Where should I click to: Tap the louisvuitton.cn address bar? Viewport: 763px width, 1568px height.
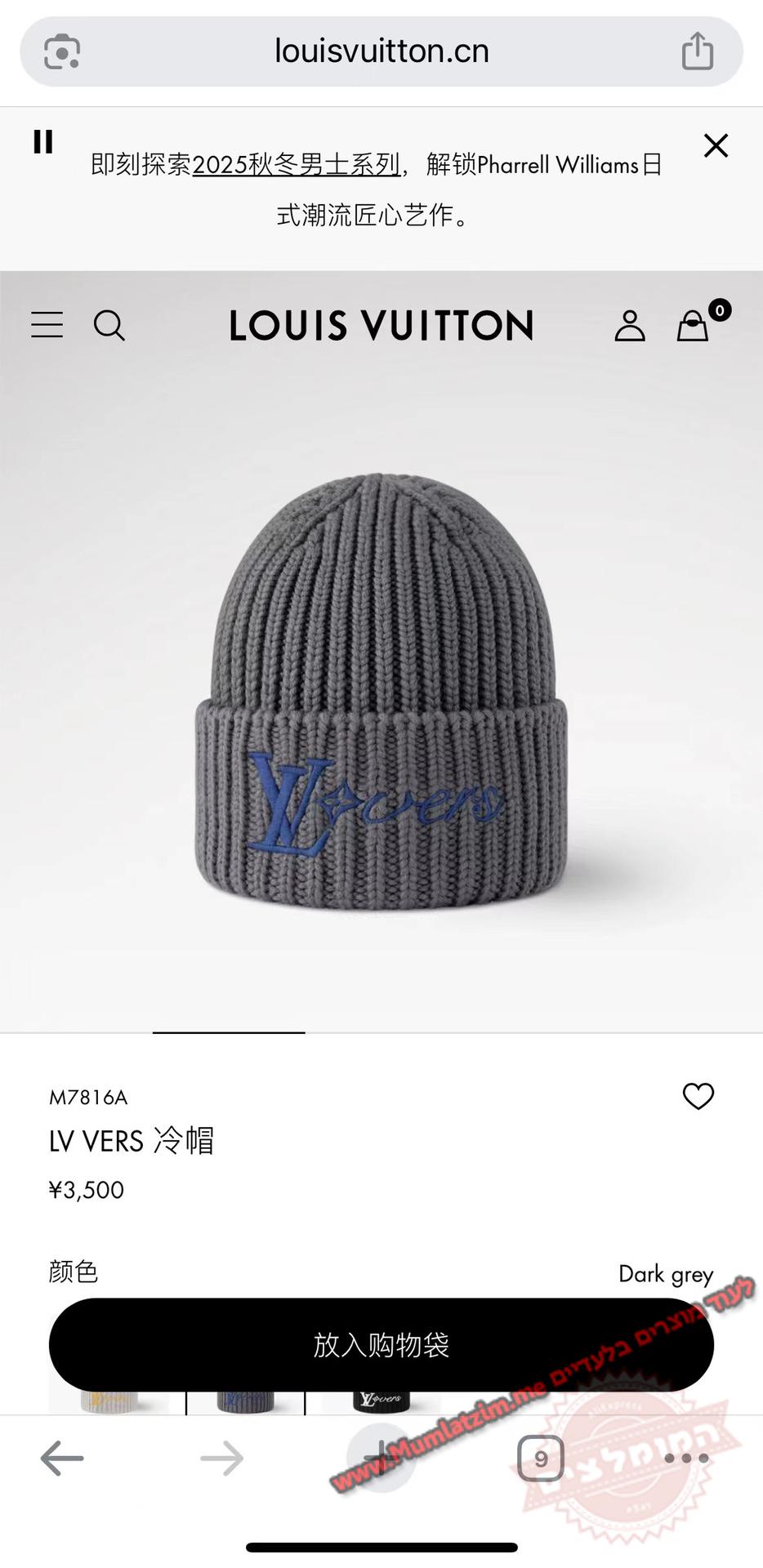(x=381, y=51)
